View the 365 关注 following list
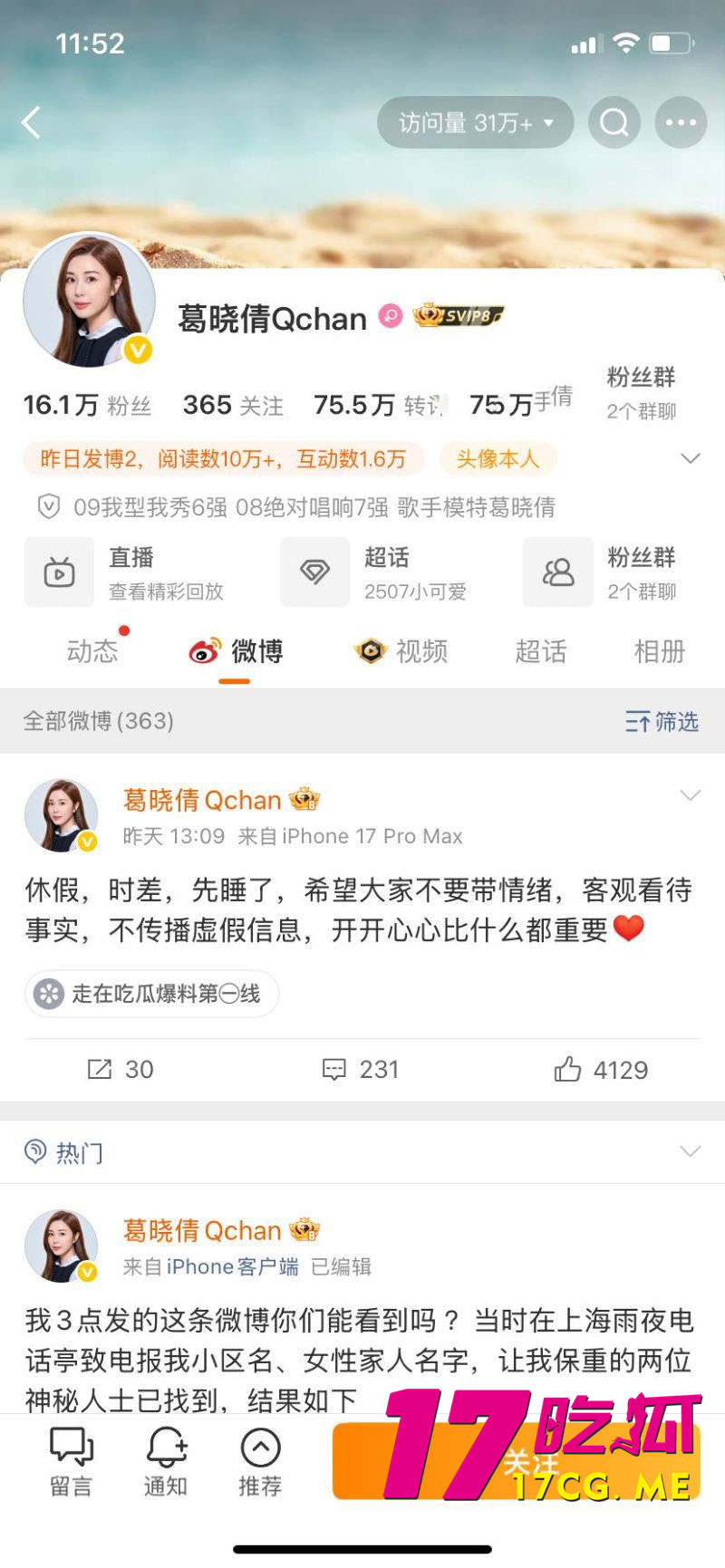Image resolution: width=725 pixels, height=1568 pixels. click(233, 405)
